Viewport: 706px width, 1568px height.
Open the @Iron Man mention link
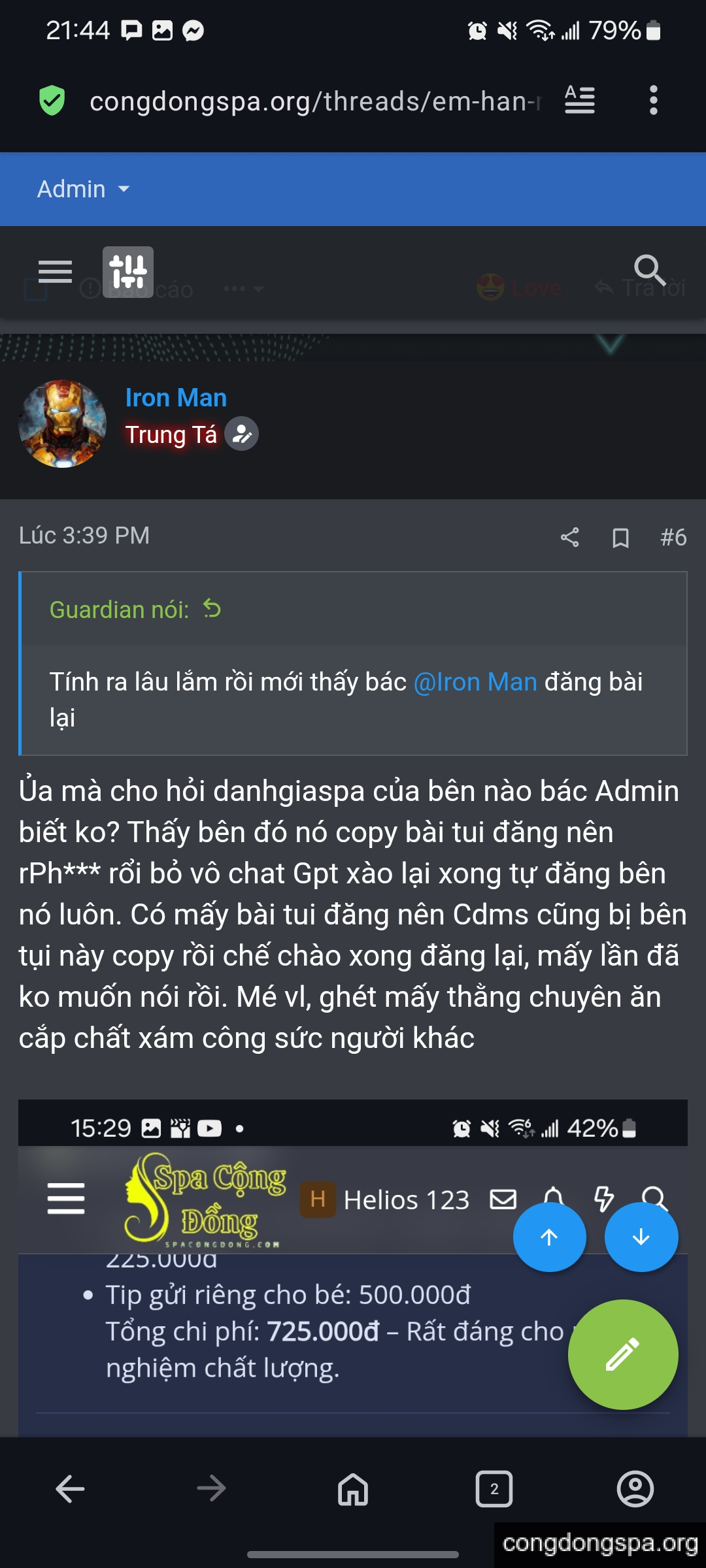[475, 682]
